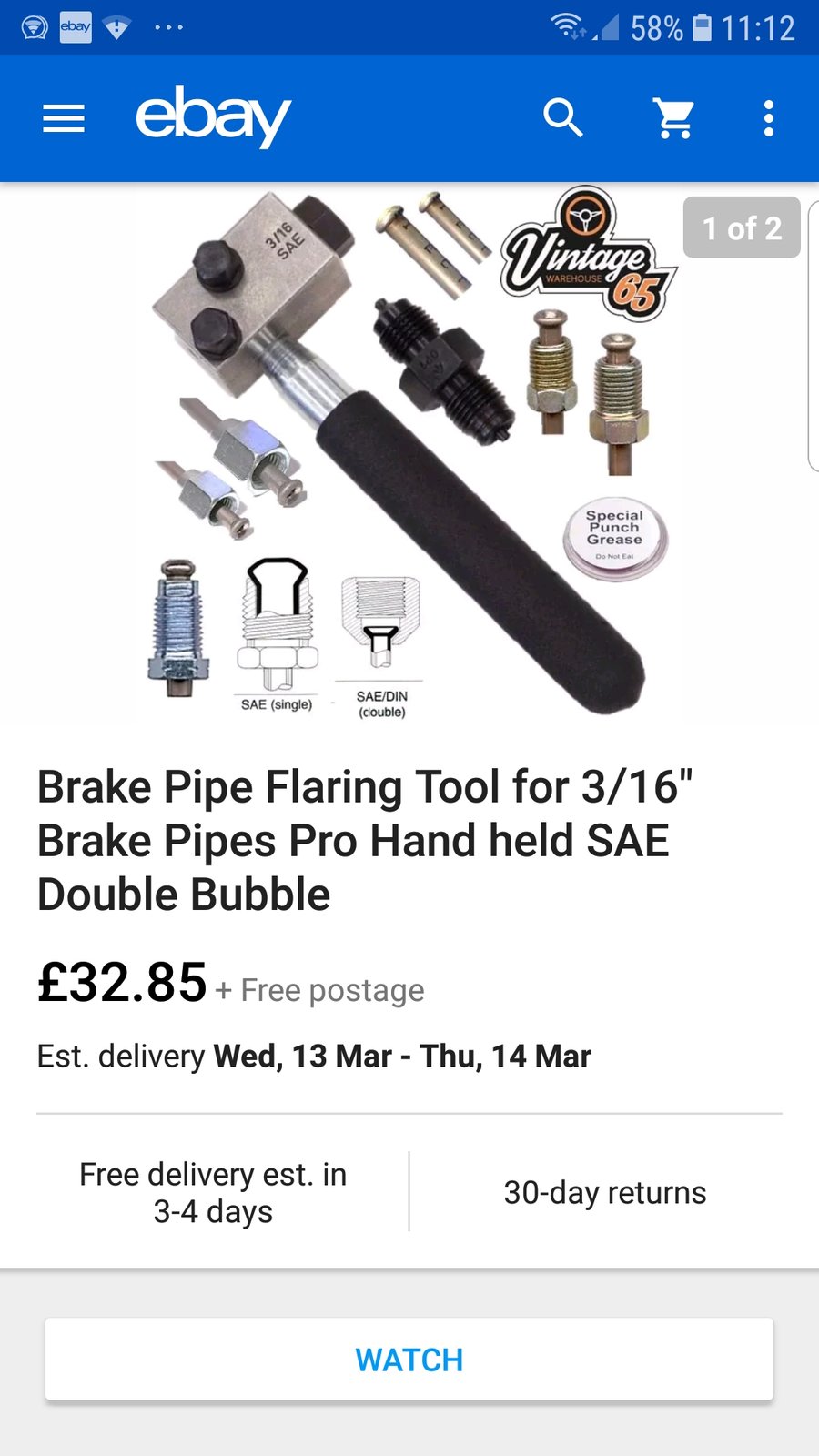This screenshot has width=819, height=1456.
Task: Add this item to your watch list
Action: point(409,1360)
